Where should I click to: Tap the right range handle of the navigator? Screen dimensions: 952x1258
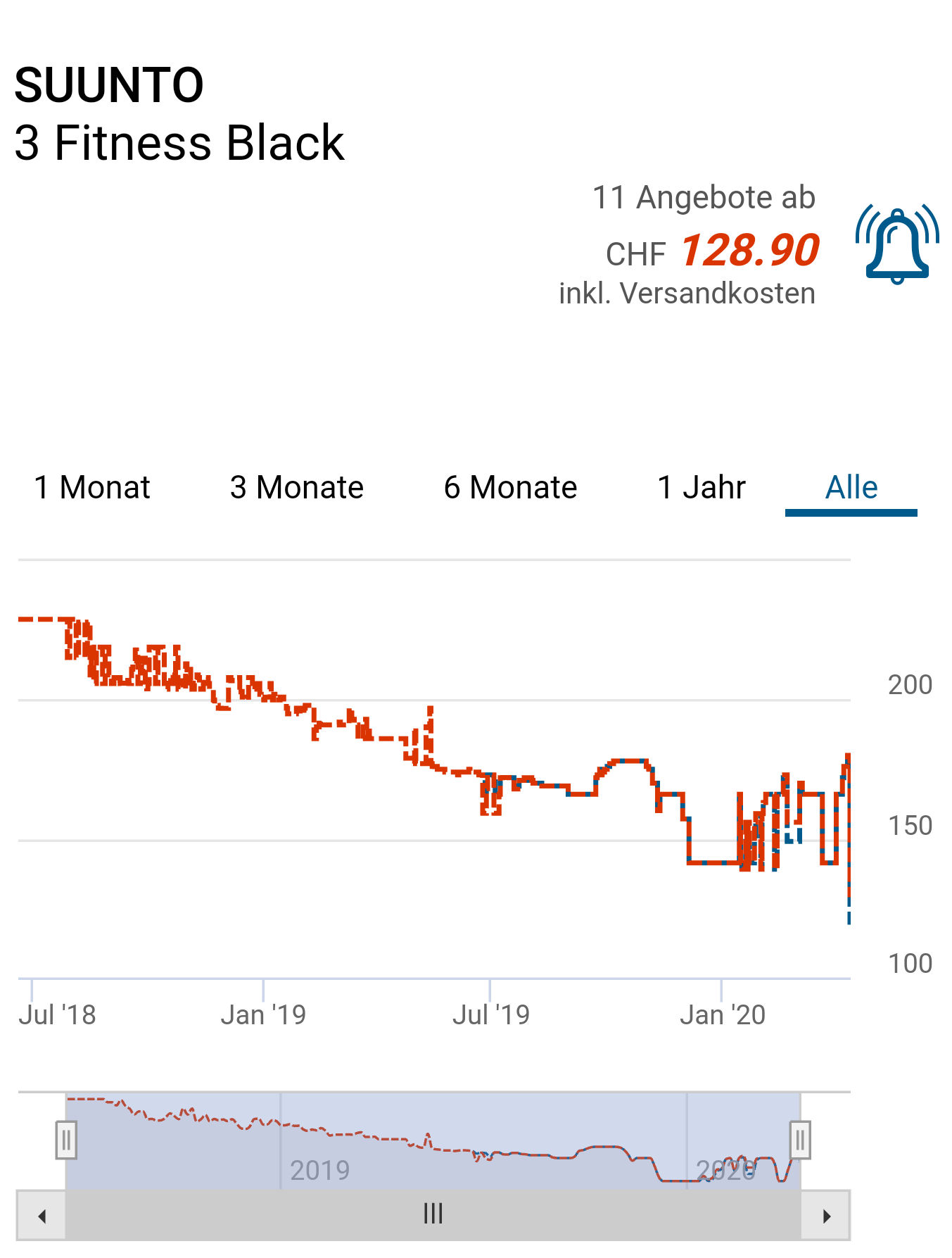point(800,1140)
